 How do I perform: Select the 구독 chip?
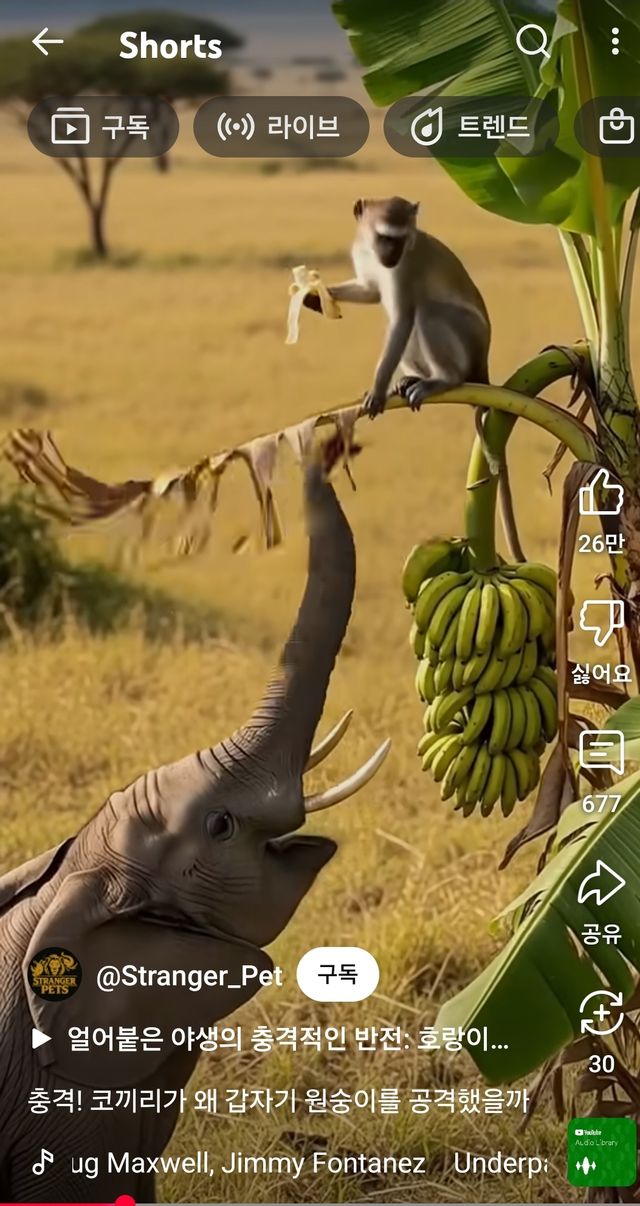pos(102,127)
